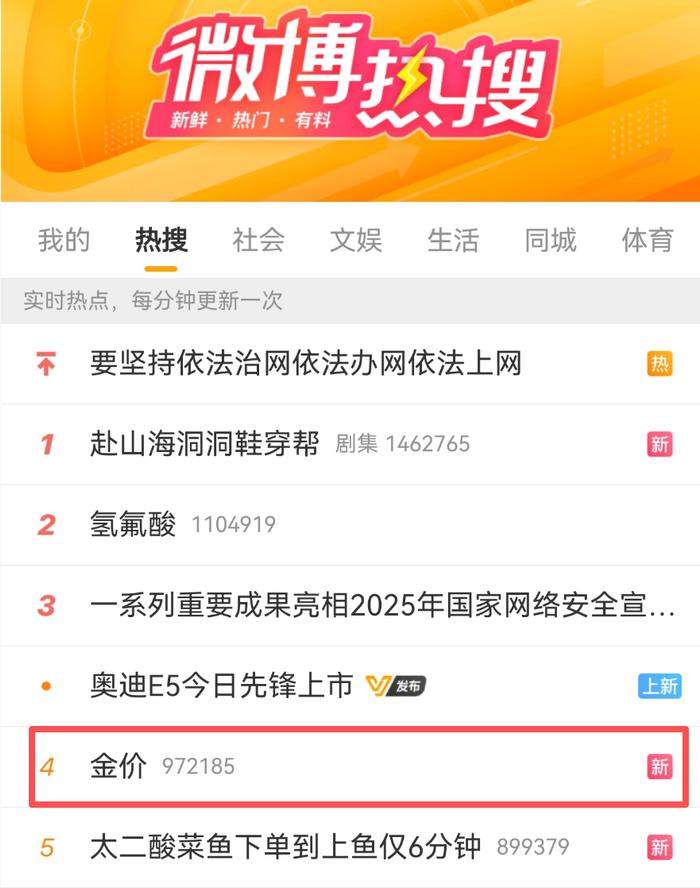700x888 pixels.
Task: Tap the 金价 trending topic
Action: [x=119, y=767]
